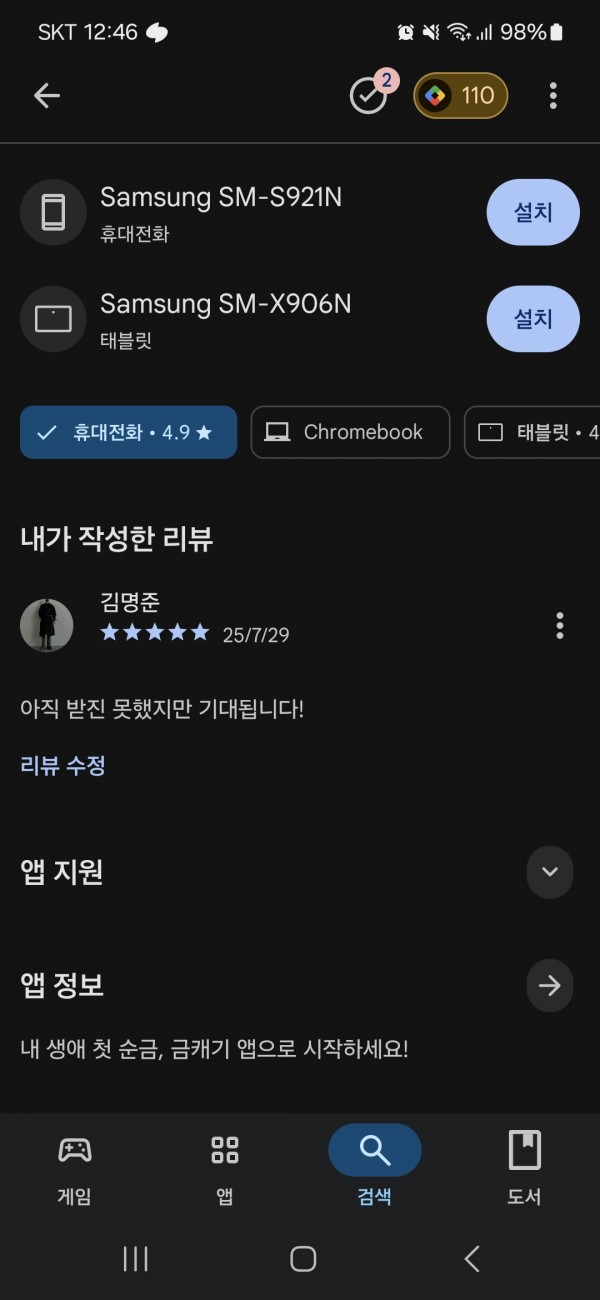The image size is (600, 1300).
Task: Install on Samsung SM-S921N phone
Action: click(x=533, y=212)
